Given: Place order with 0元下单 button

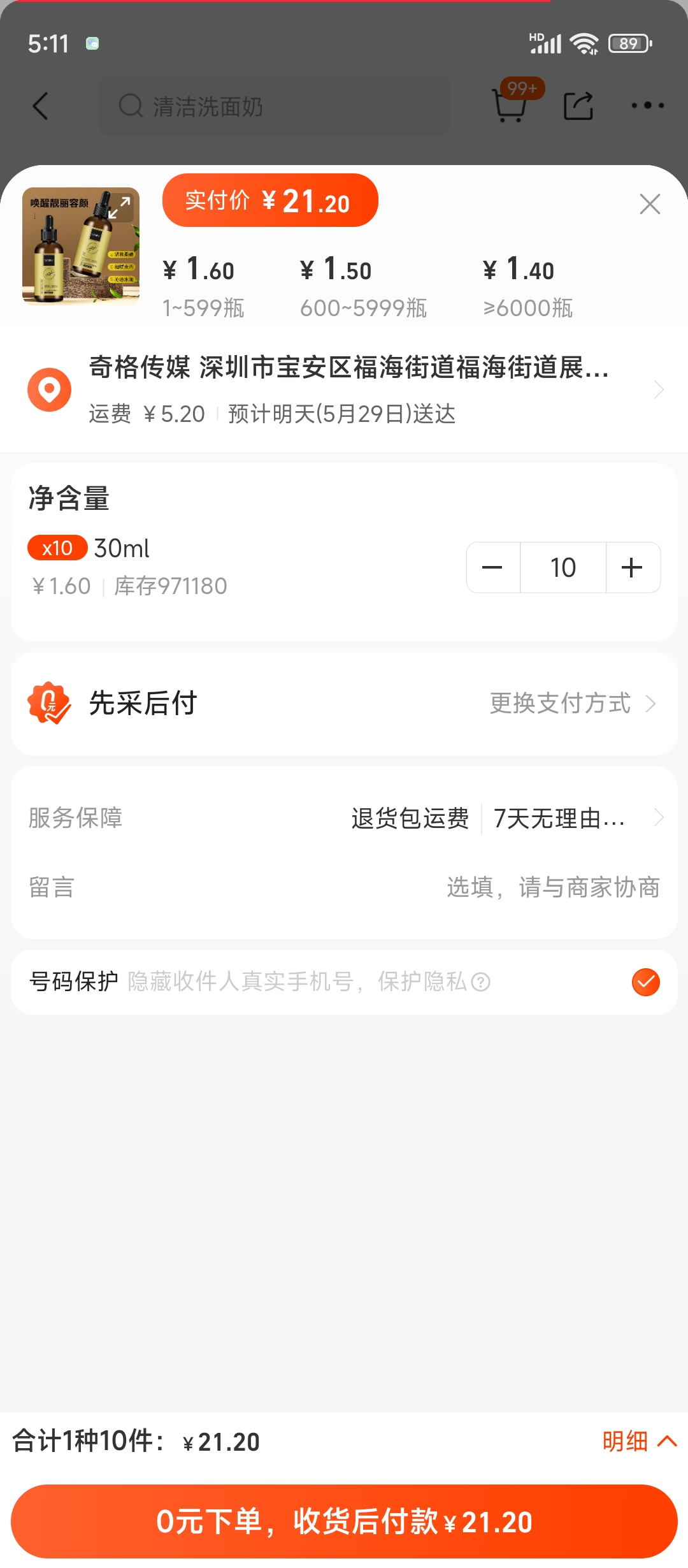Looking at the screenshot, I should click(x=344, y=1521).
